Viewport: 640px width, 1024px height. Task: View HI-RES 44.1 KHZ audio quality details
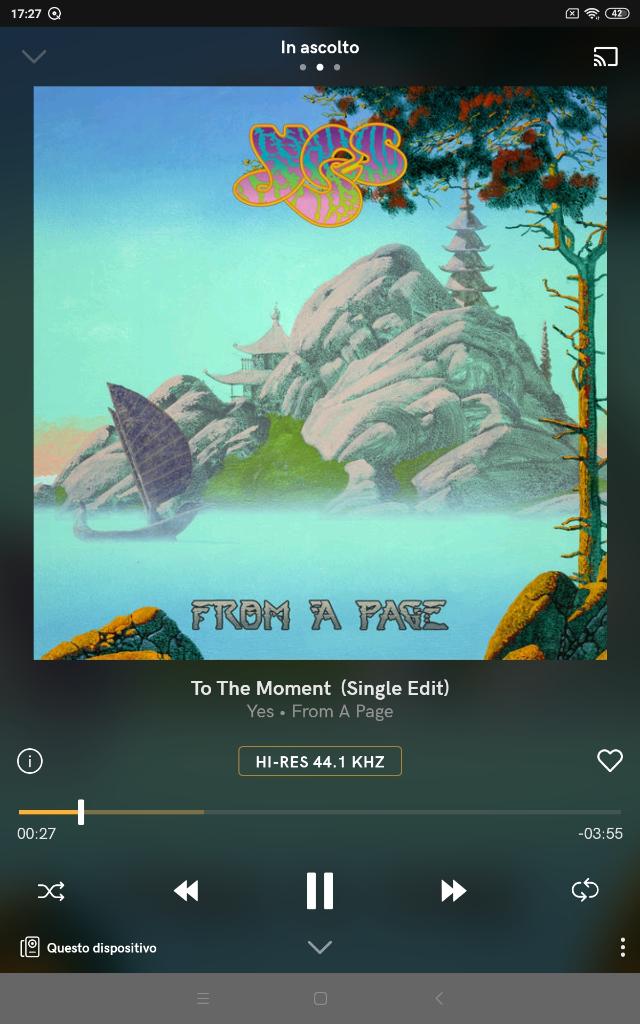click(320, 761)
